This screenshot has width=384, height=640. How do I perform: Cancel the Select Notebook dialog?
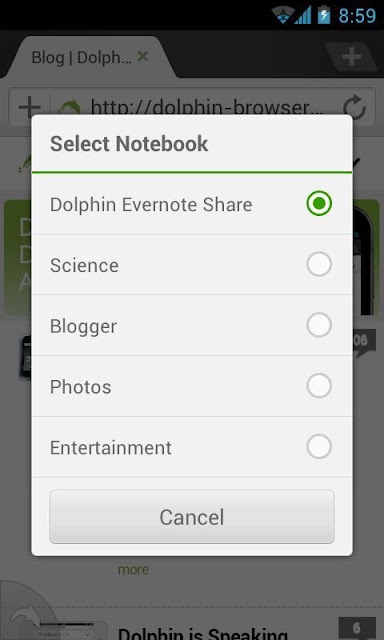coord(192,517)
